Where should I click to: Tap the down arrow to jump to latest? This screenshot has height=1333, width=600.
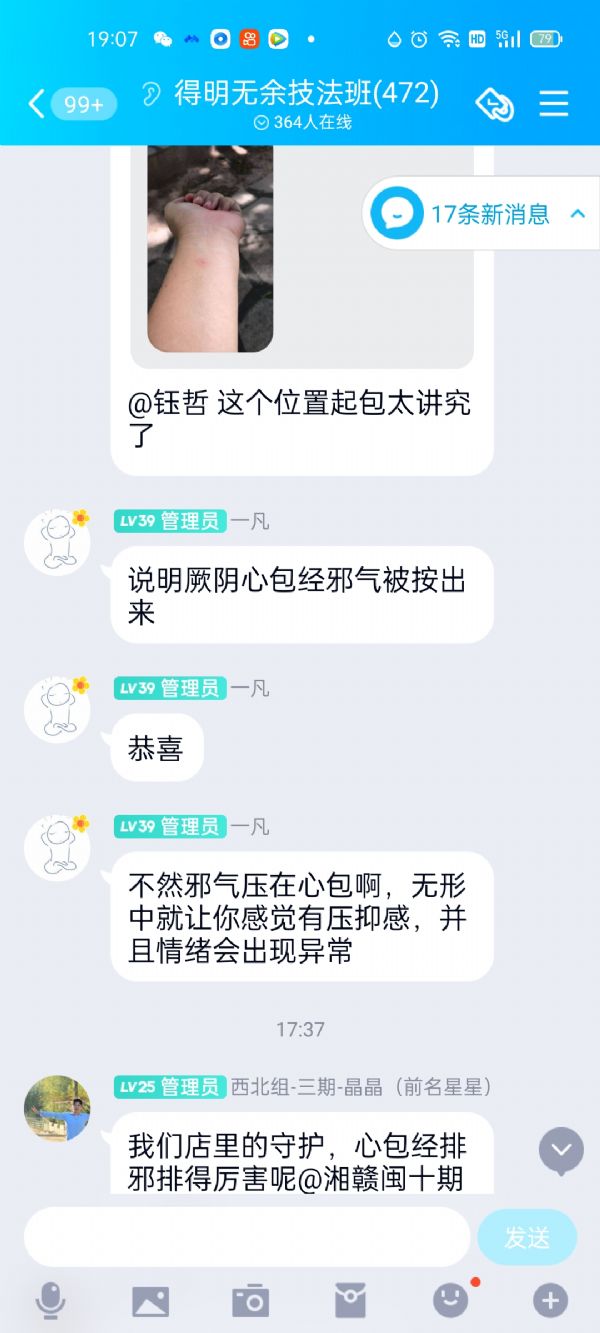(x=561, y=1150)
